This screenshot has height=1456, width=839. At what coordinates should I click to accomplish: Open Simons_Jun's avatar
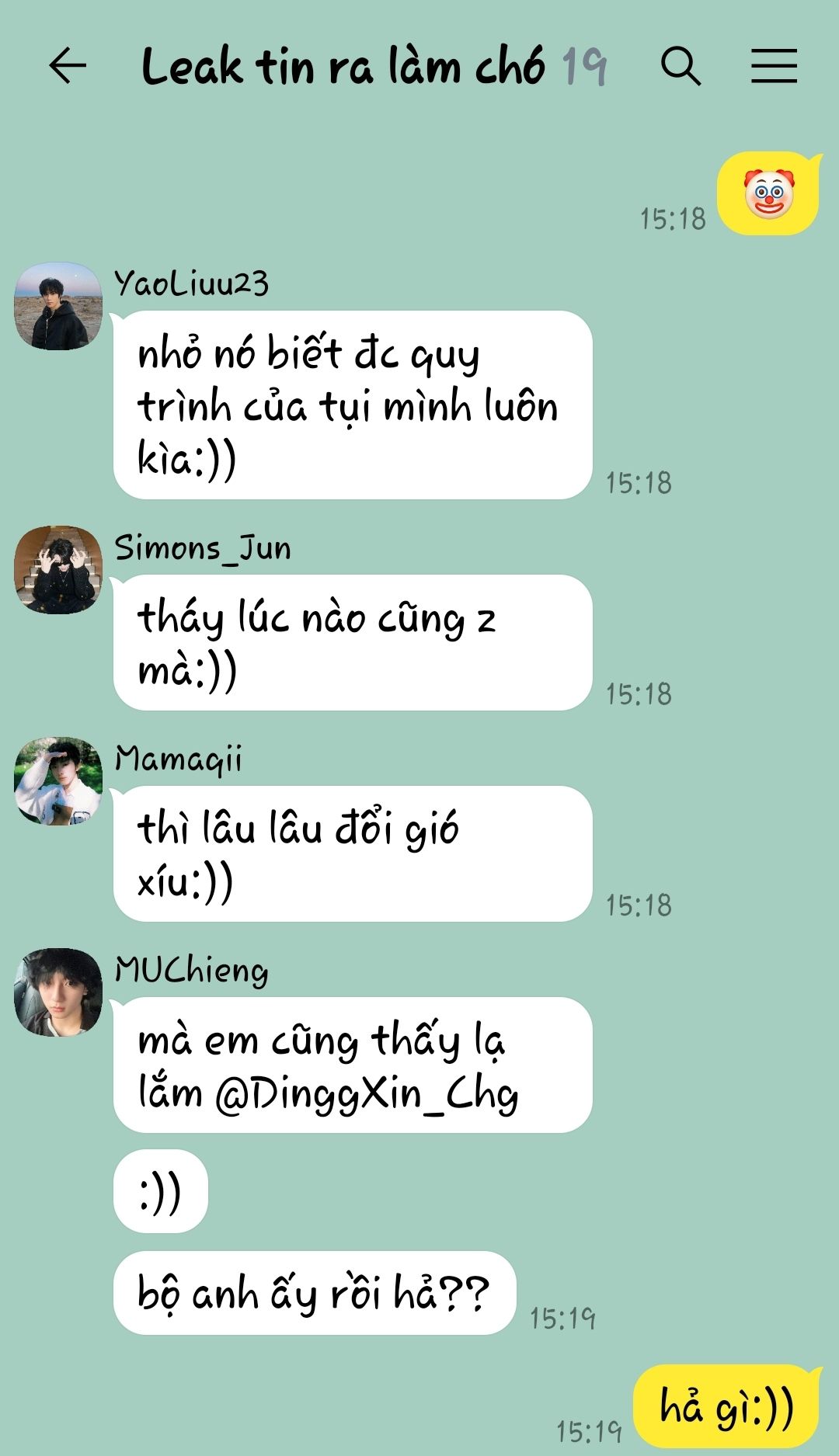click(x=58, y=570)
